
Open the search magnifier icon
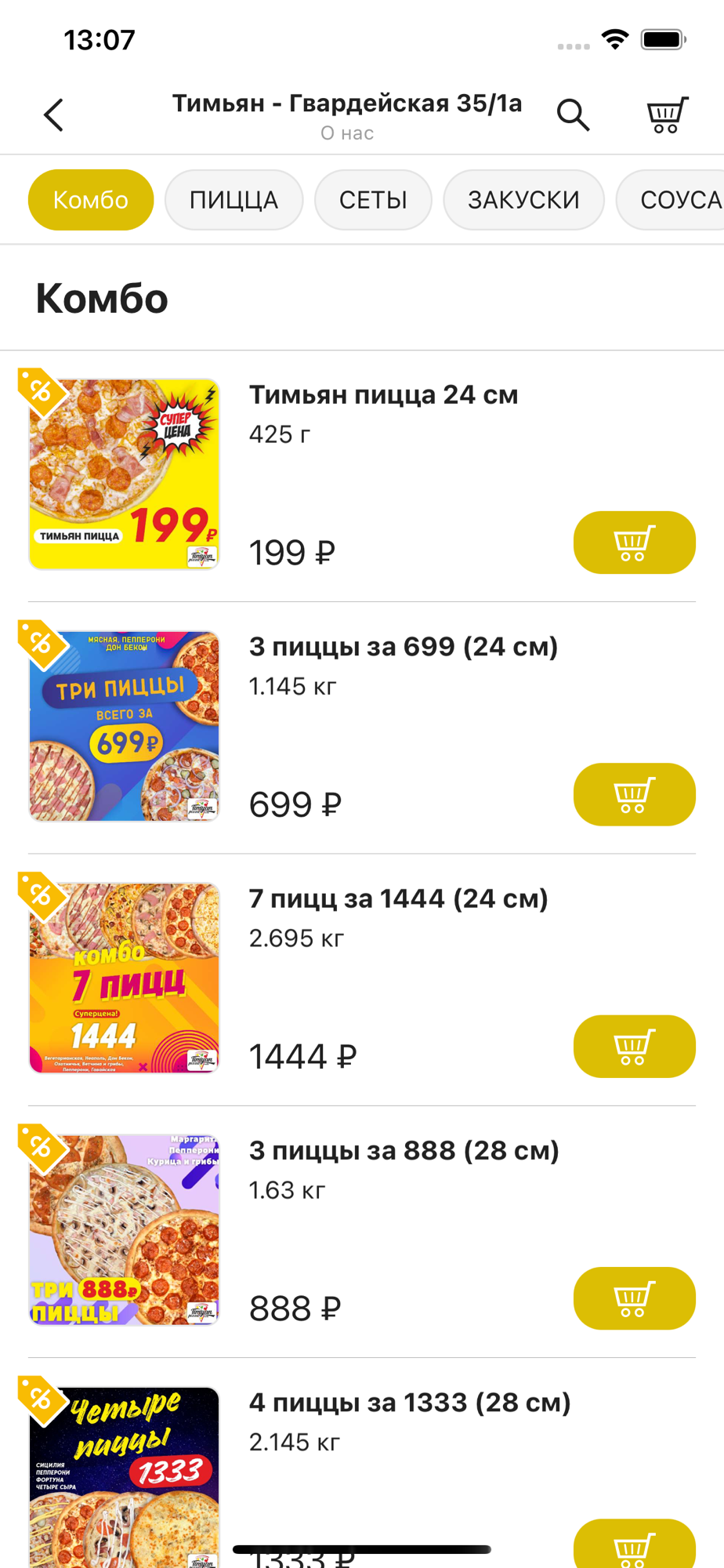pos(573,115)
